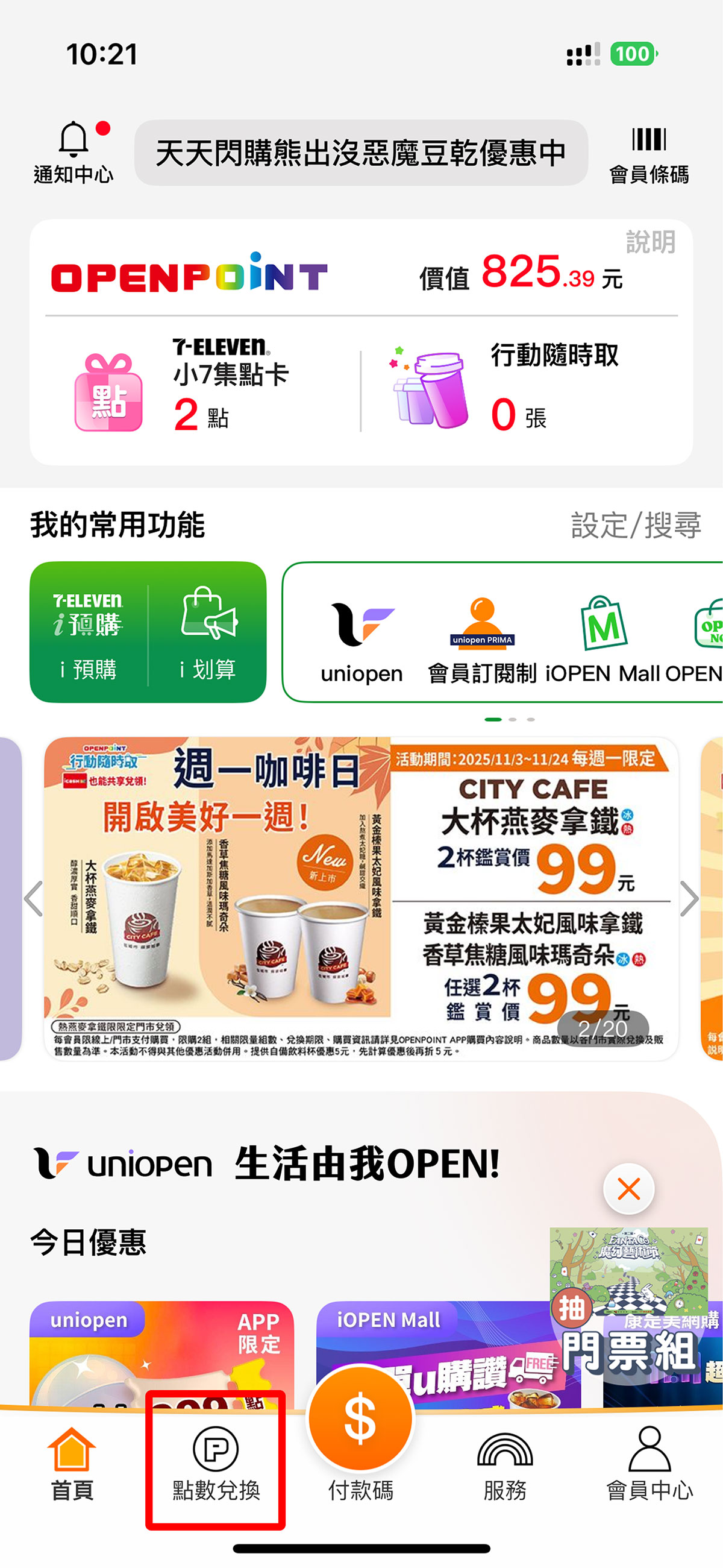Viewport: 723px width, 1568px height.
Task: Open the 付款碼 payment code button
Action: [360, 1428]
